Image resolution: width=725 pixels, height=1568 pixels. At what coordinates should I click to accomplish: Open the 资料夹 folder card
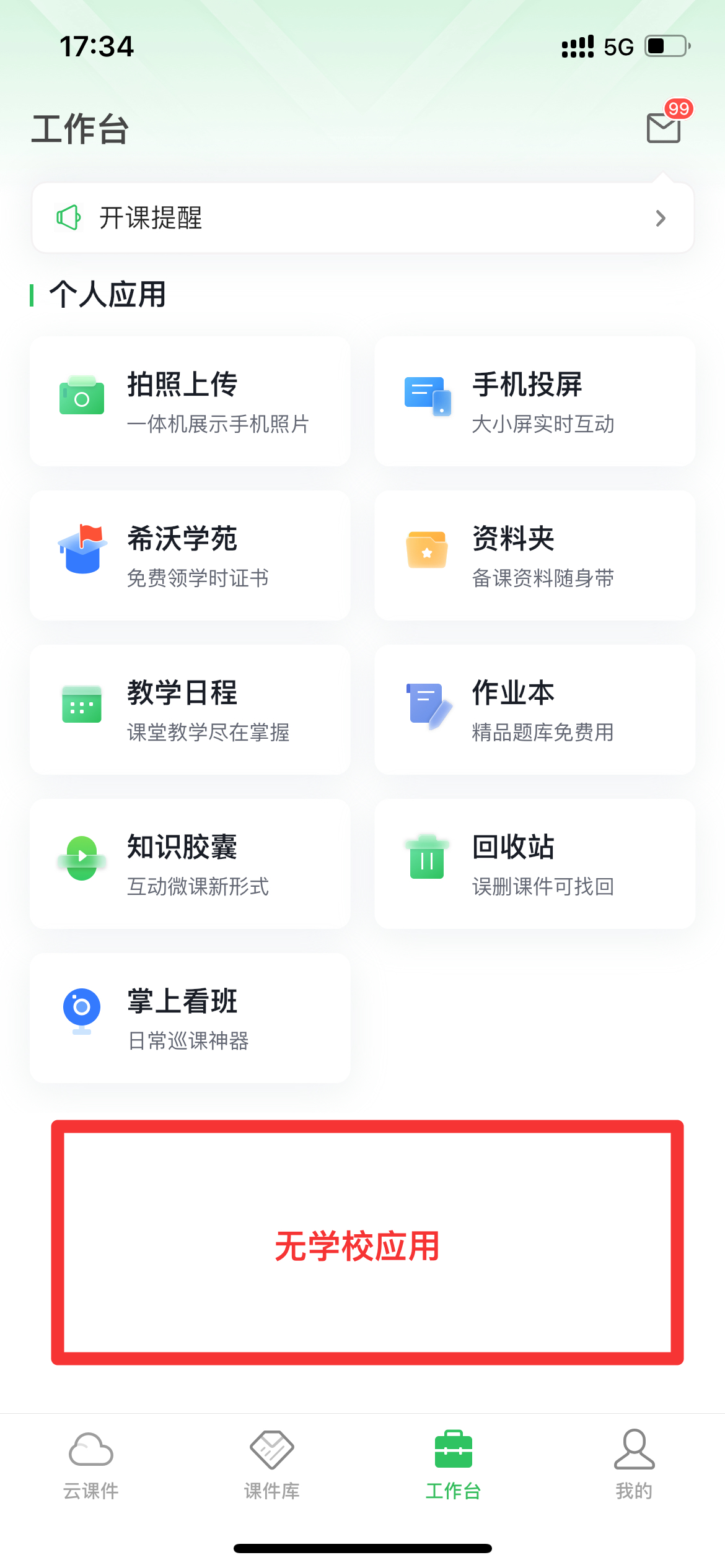pos(535,555)
